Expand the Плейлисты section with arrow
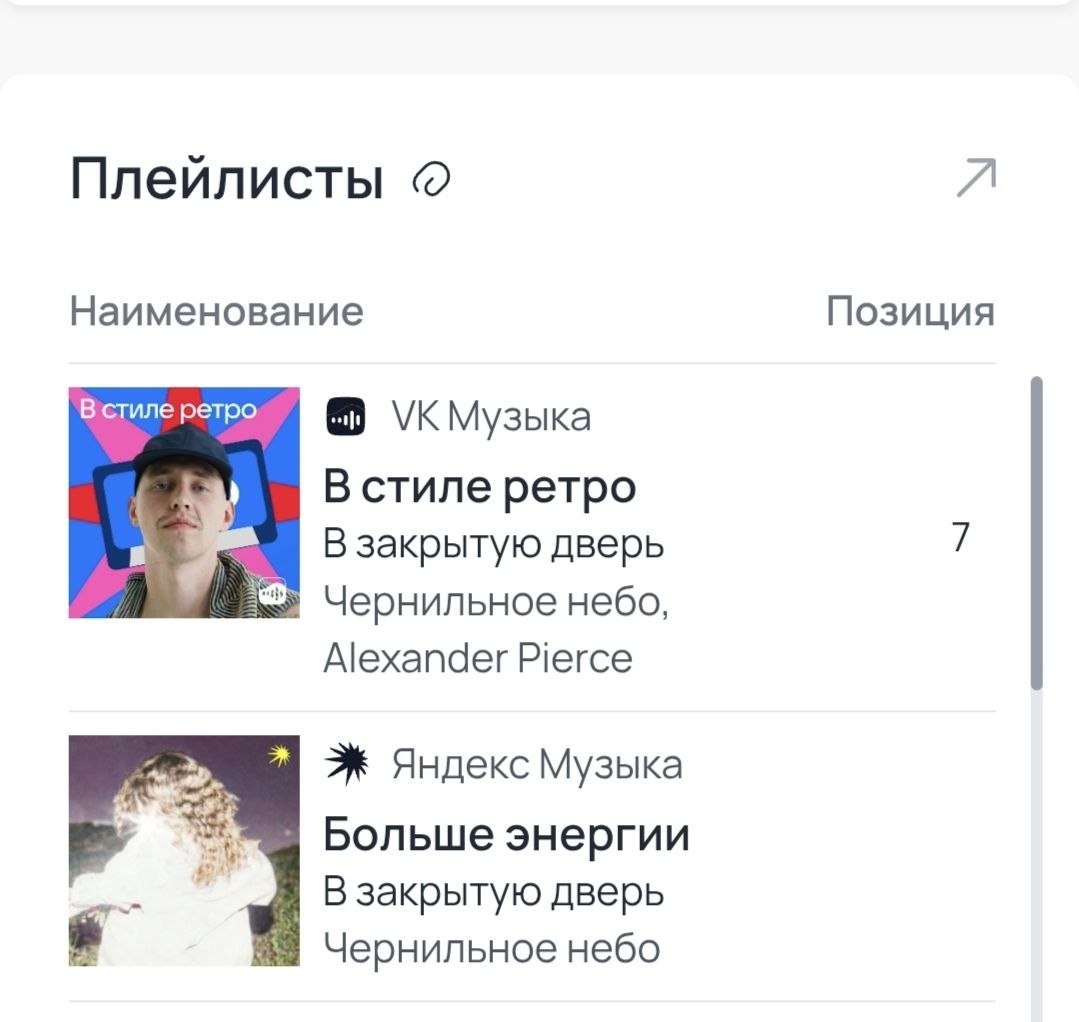This screenshot has width=1079, height=1022. pyautogui.click(x=975, y=179)
